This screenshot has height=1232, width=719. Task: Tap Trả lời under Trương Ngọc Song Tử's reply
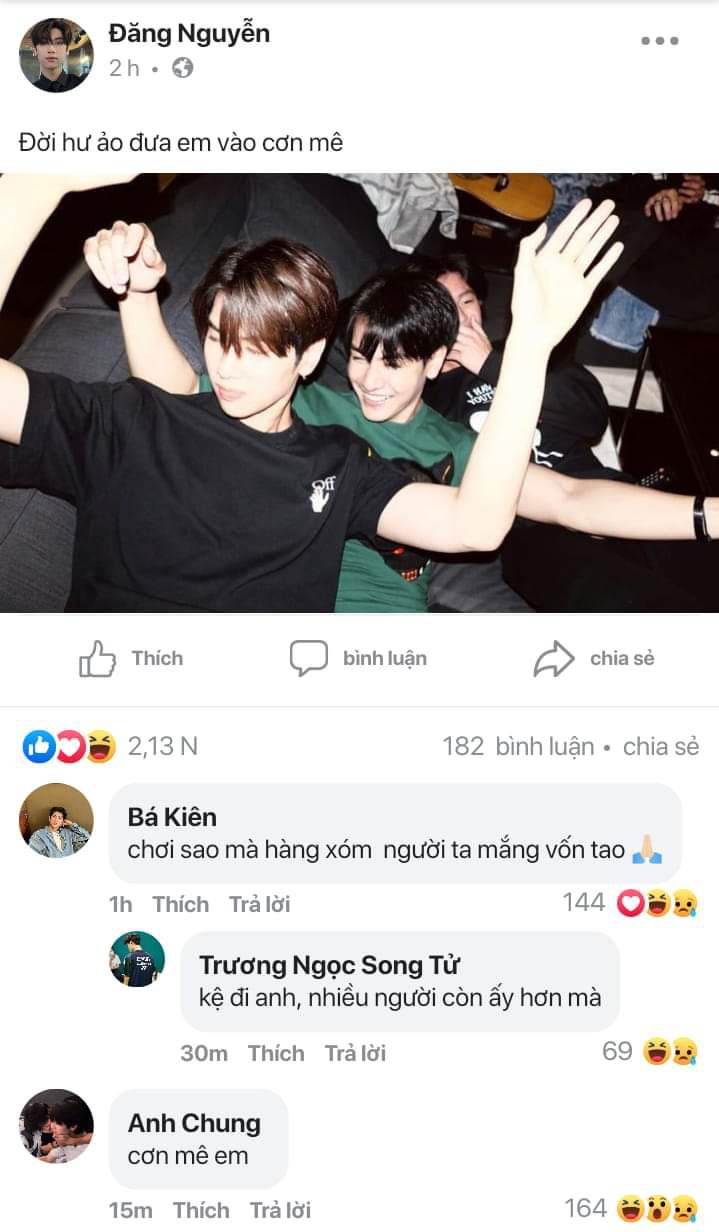click(x=355, y=1053)
